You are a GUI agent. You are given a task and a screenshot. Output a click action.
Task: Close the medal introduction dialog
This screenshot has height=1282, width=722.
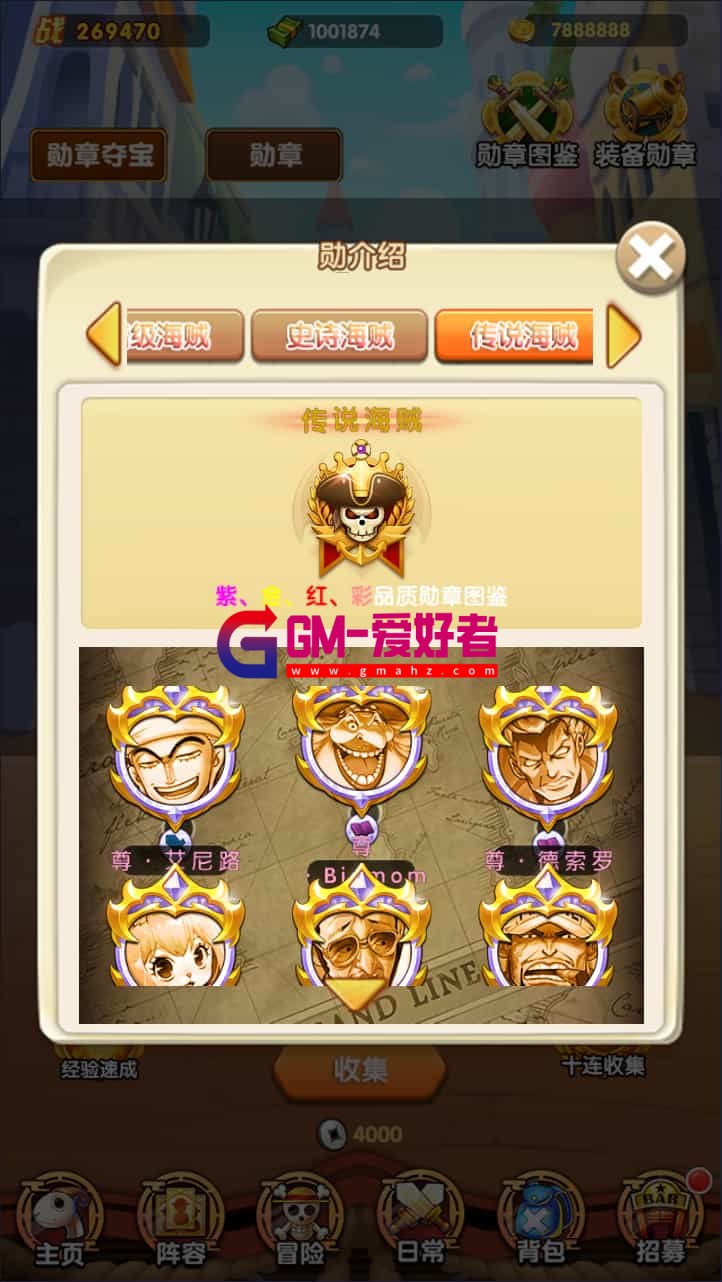tap(650, 259)
